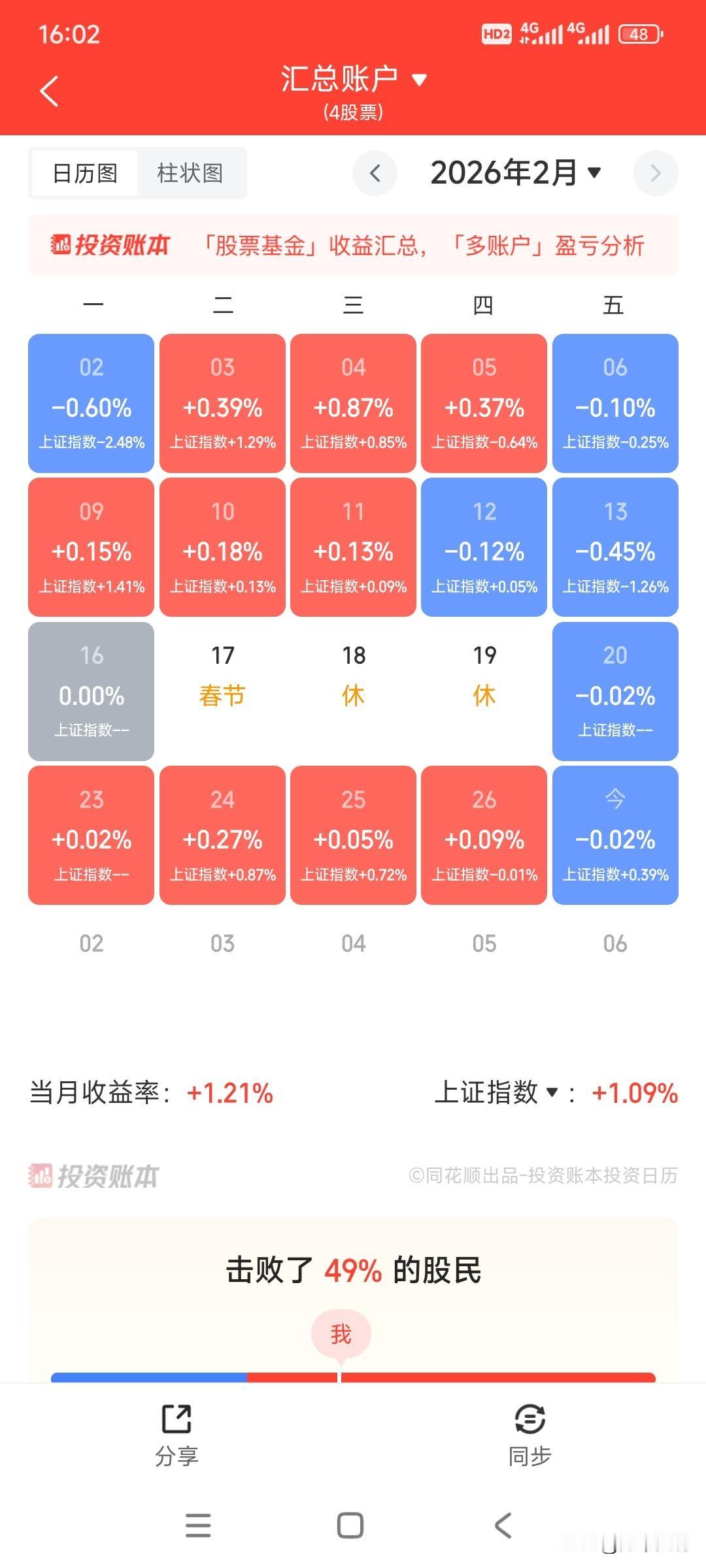Viewport: 706px width, 1568px height.
Task: Tap the 投资账本 logo in the promo banner
Action: pos(111,245)
